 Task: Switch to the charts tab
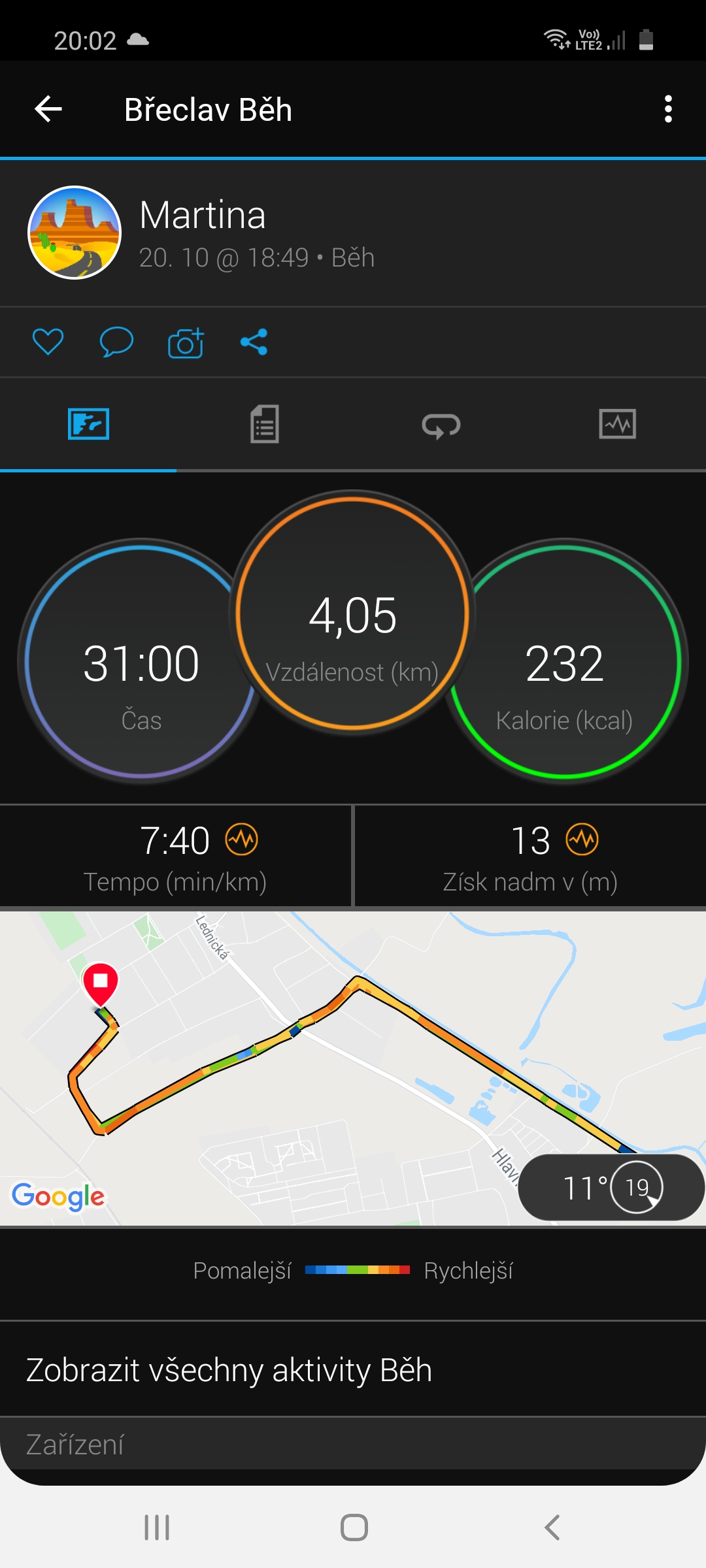click(618, 424)
